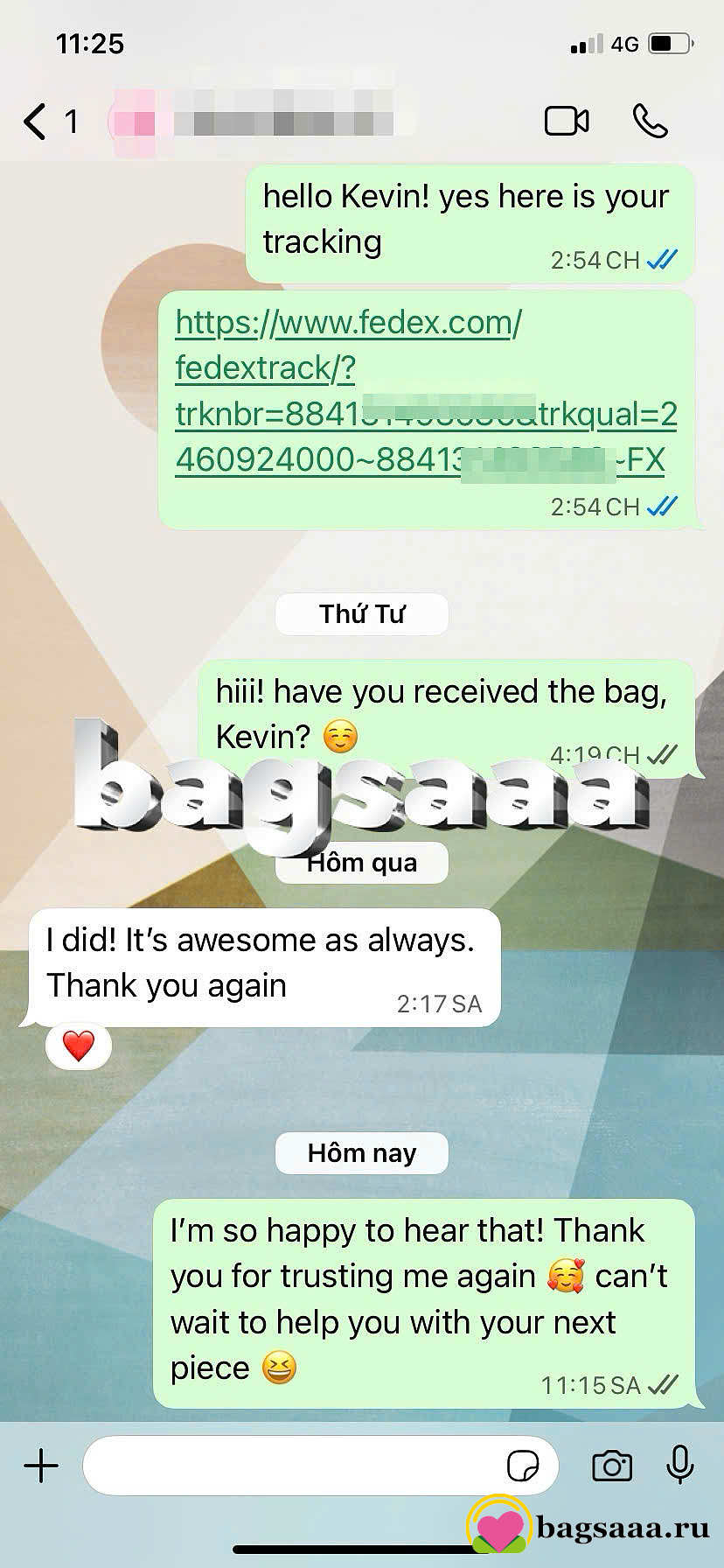Open the plus attachment menu
Viewport: 724px width, 1568px height.
pyautogui.click(x=40, y=1465)
